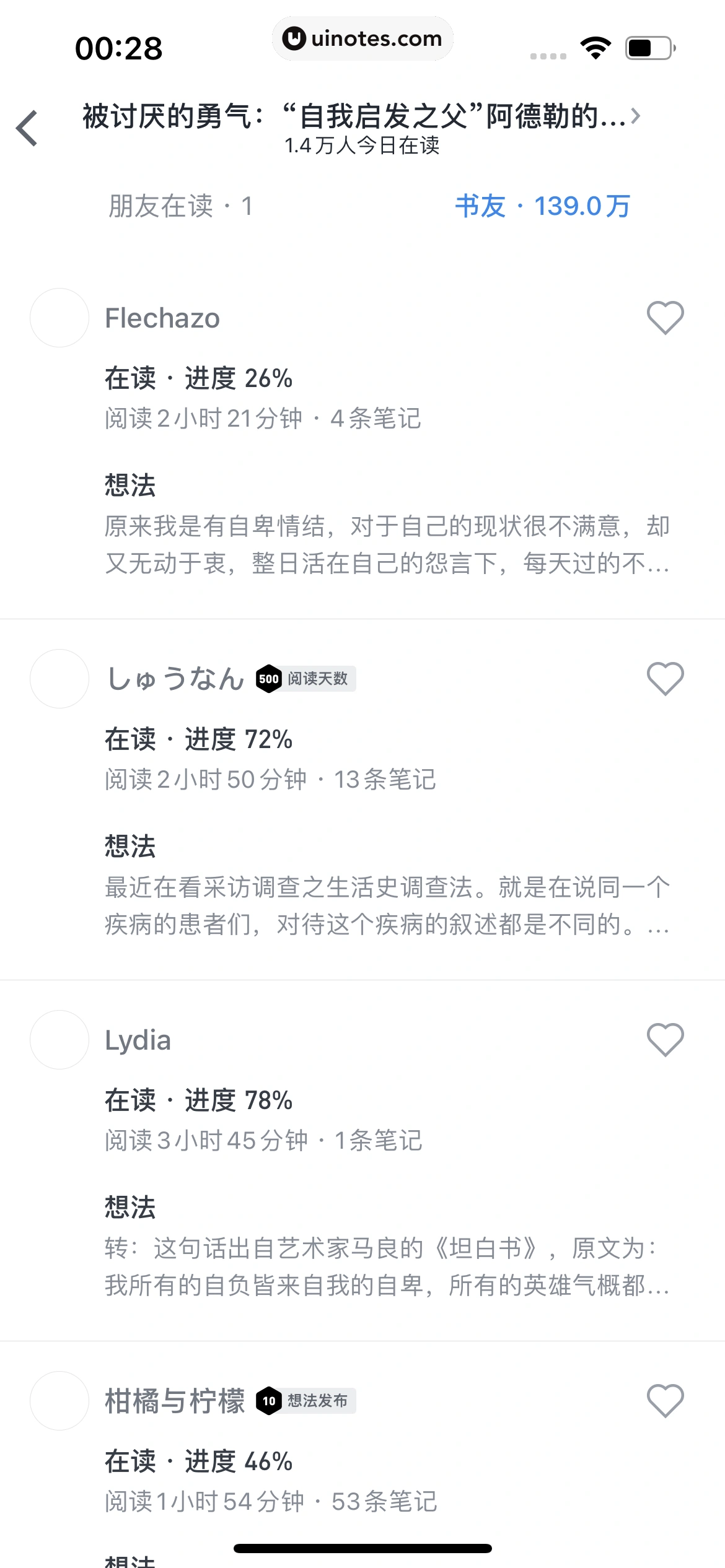Like Flechazo's reading update with the heart

pyautogui.click(x=664, y=318)
